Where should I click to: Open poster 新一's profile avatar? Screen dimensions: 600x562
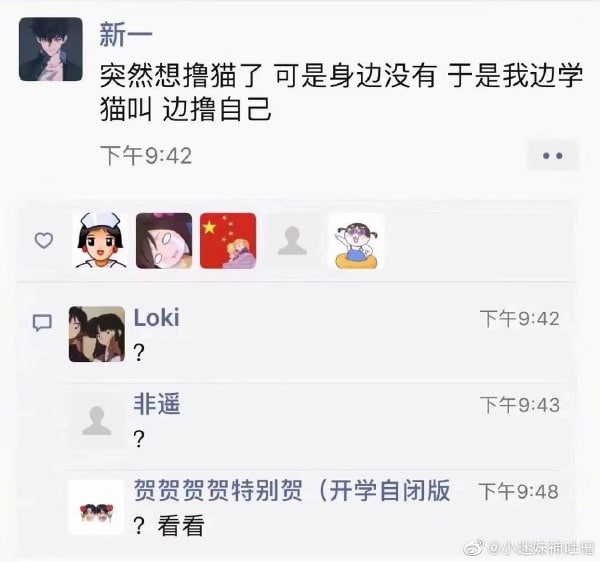pyautogui.click(x=51, y=49)
